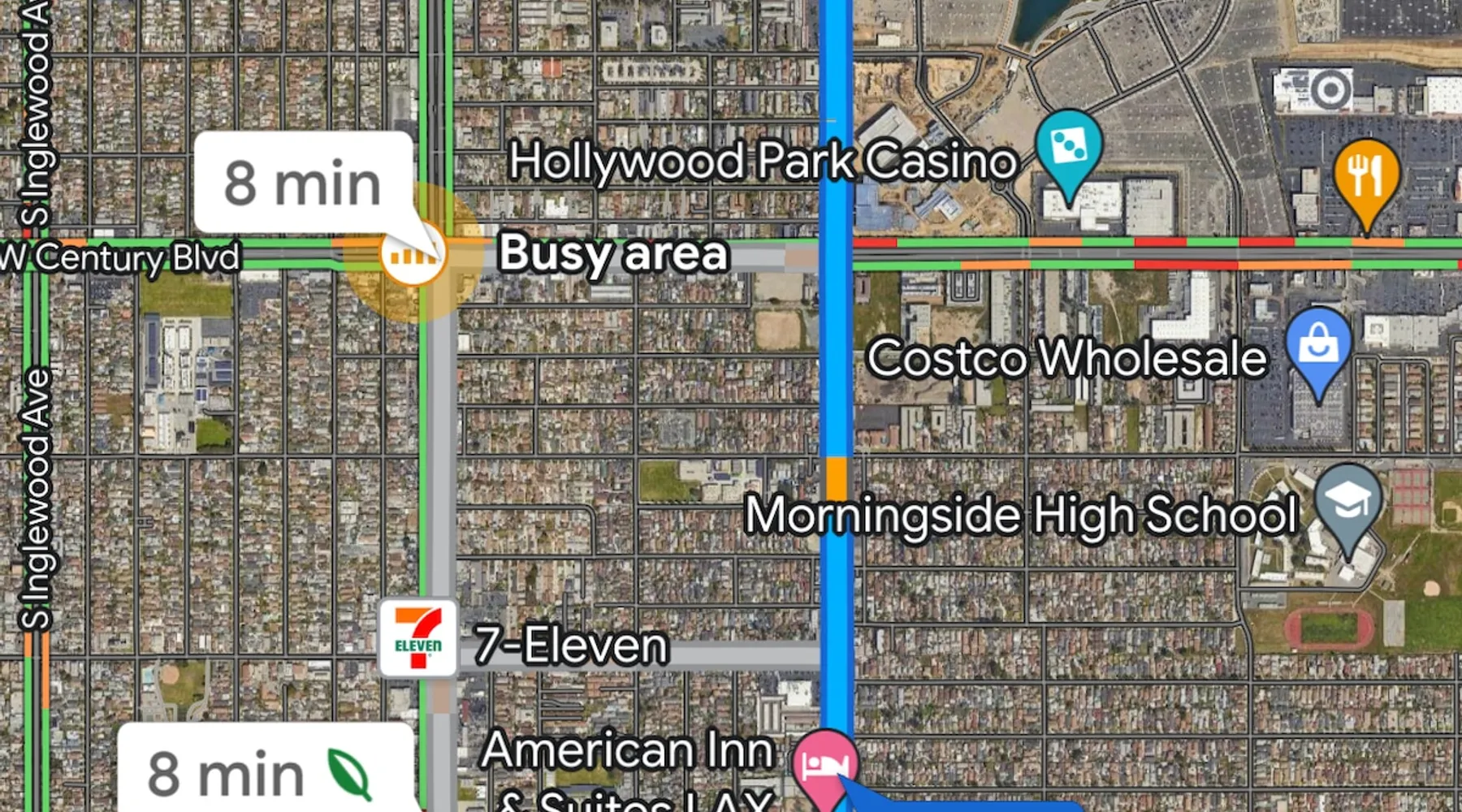Open the Hollywood Park Casino map pin
Image resolution: width=1462 pixels, height=812 pixels.
[1068, 149]
